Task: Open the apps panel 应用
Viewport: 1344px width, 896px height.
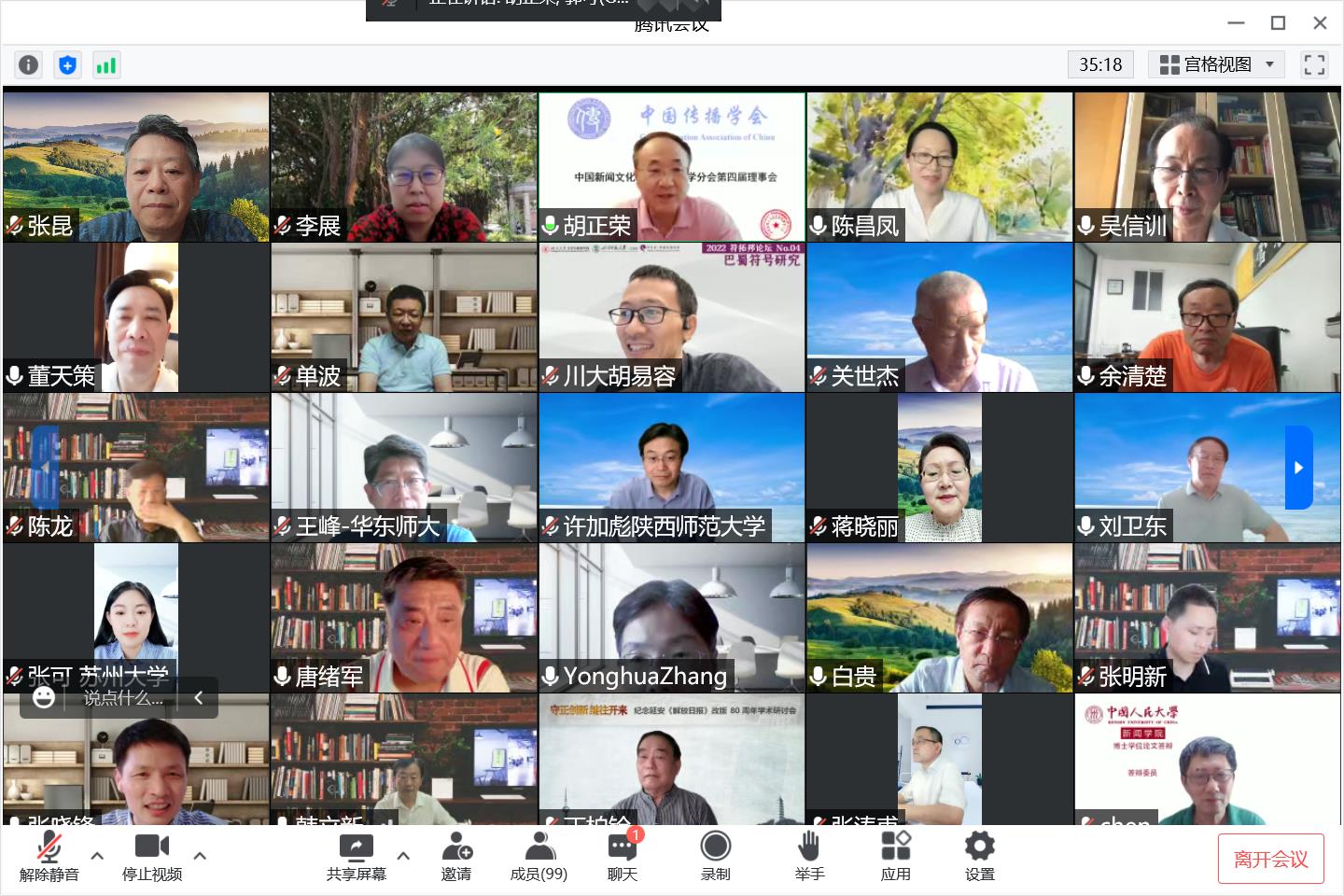Action: (895, 856)
